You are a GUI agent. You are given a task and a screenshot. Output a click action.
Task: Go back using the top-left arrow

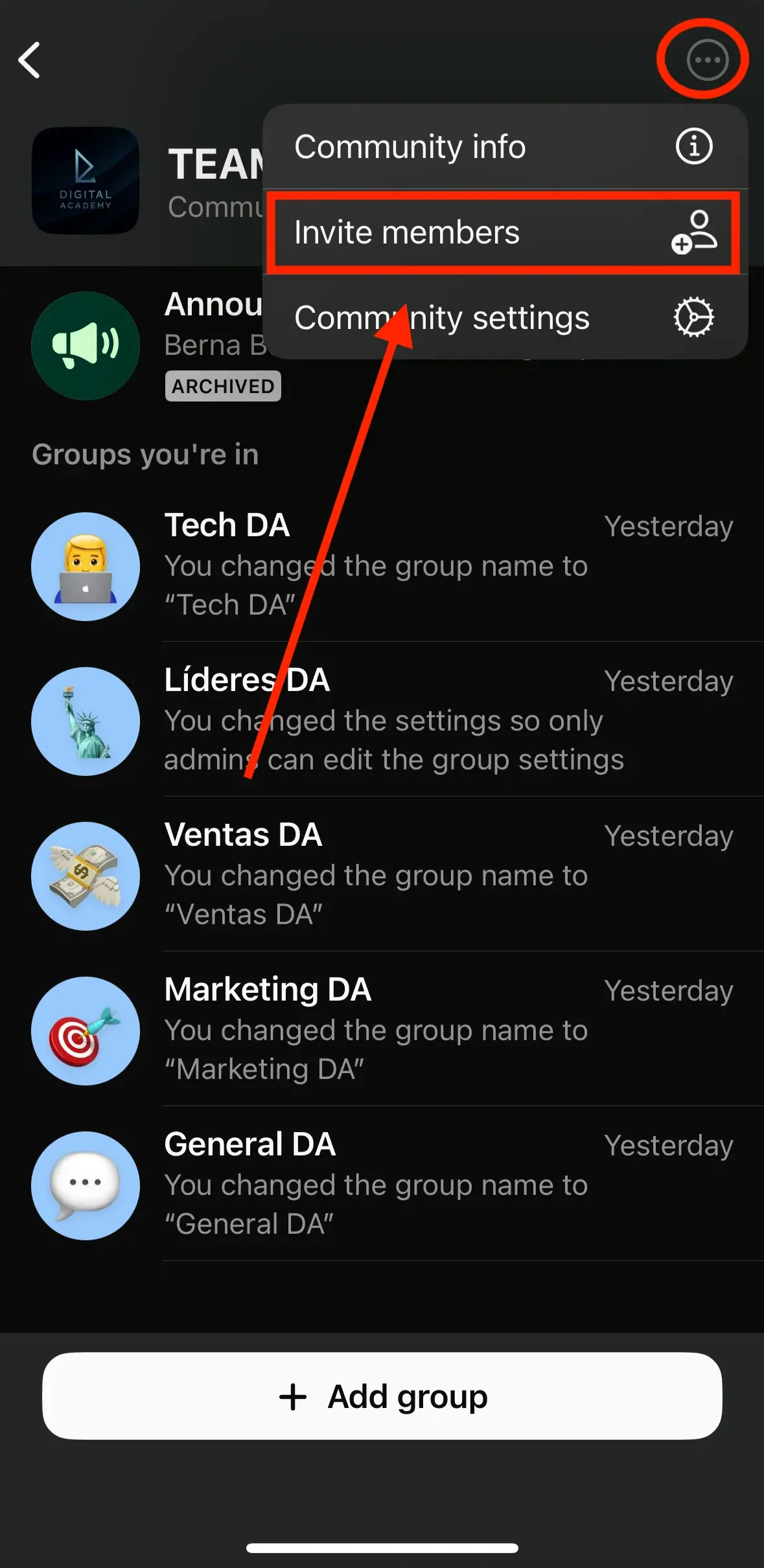pos(30,60)
